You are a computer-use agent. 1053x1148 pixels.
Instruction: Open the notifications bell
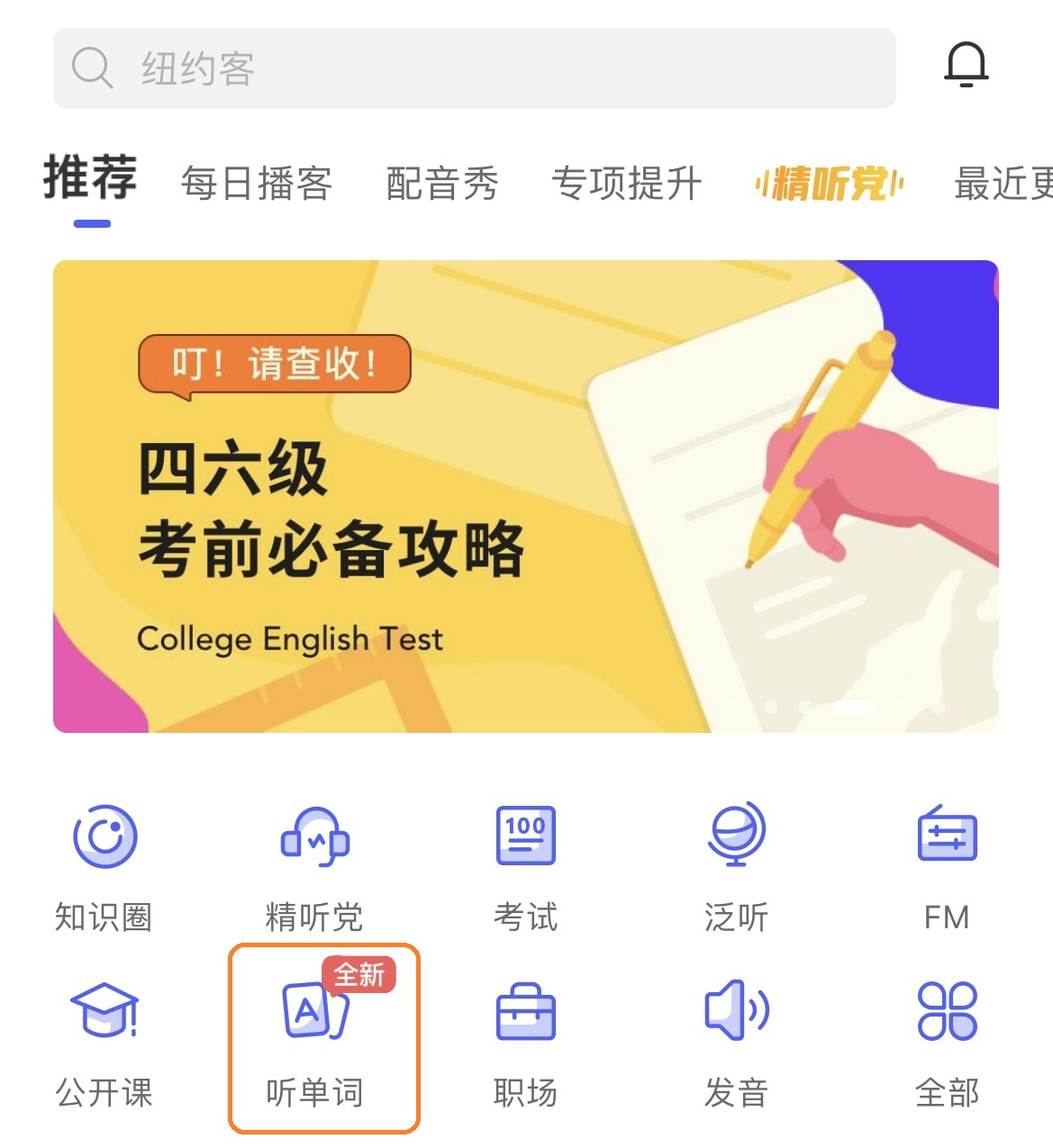966,66
